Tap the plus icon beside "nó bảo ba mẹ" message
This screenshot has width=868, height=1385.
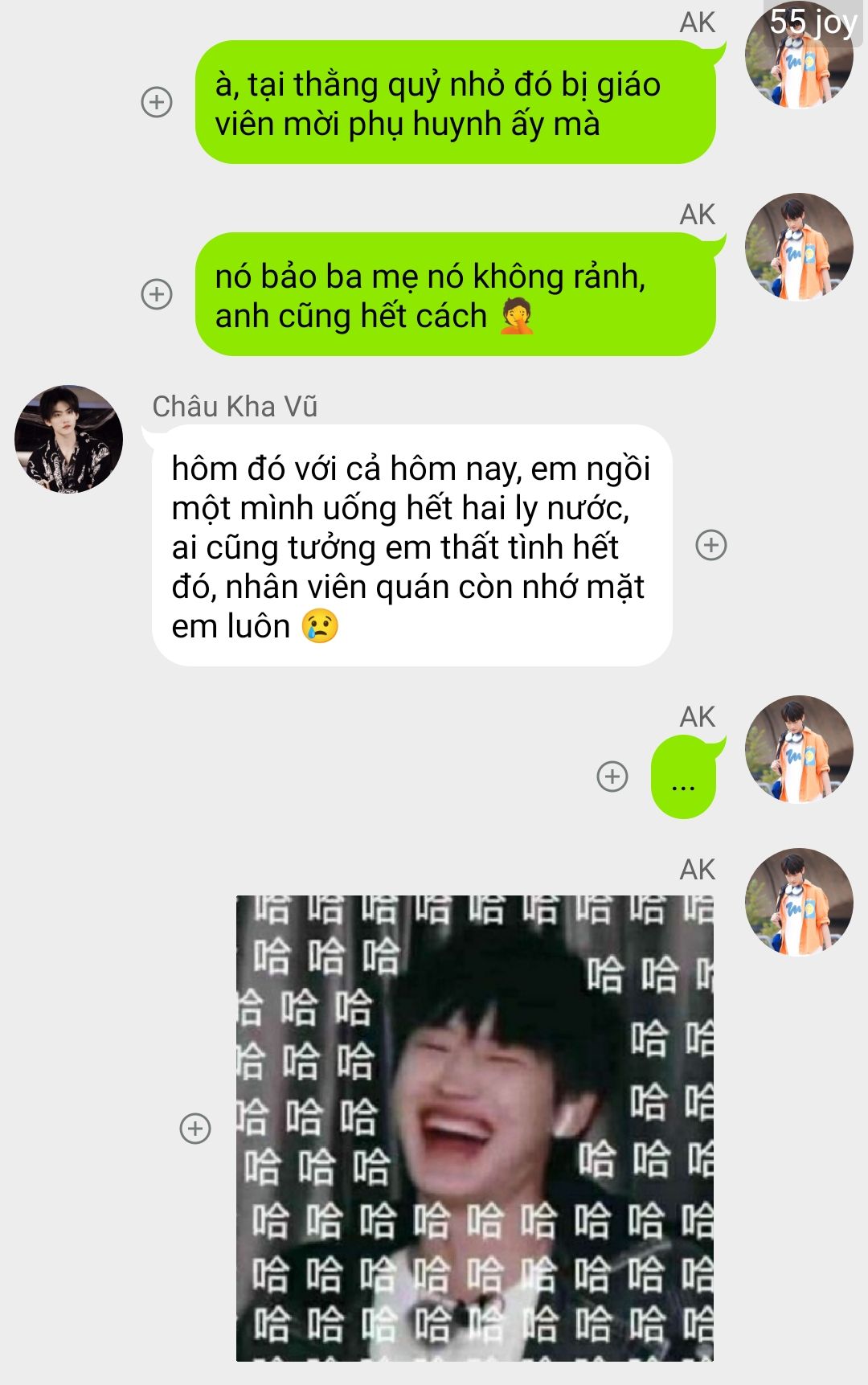[x=157, y=294]
